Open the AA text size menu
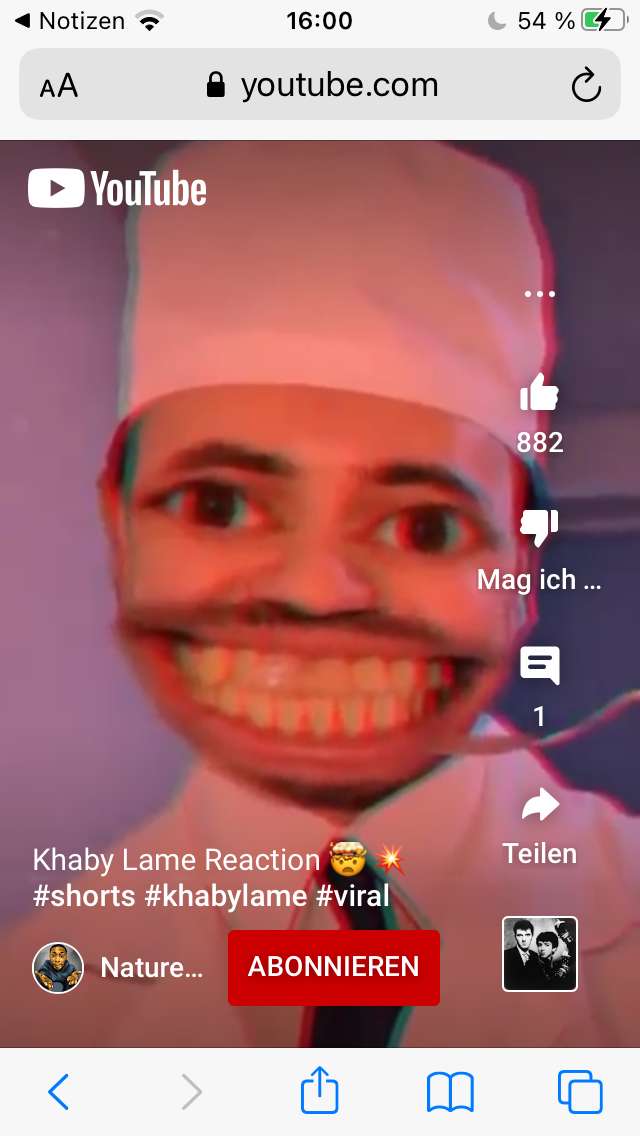 (x=59, y=86)
